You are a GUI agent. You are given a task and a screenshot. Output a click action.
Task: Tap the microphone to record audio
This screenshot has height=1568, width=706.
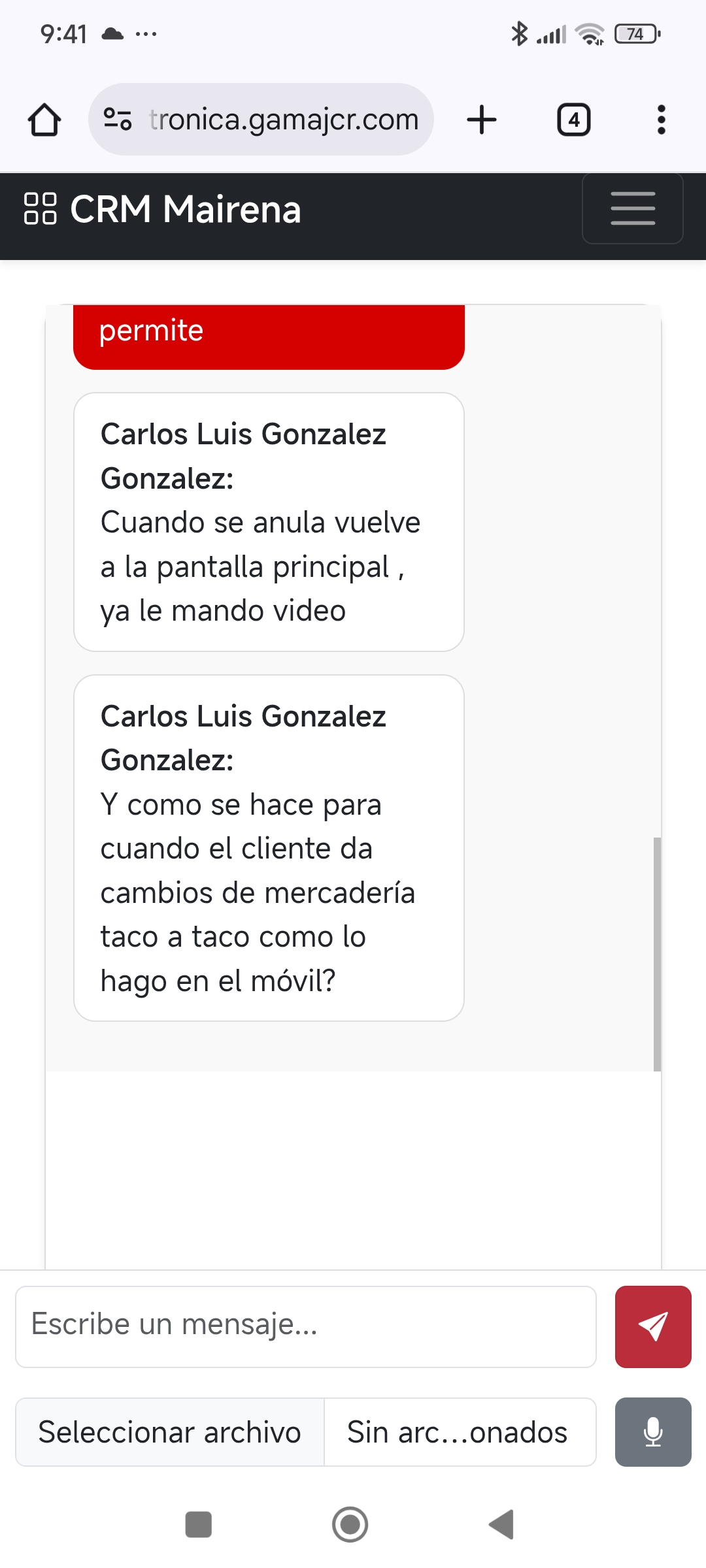[652, 1432]
